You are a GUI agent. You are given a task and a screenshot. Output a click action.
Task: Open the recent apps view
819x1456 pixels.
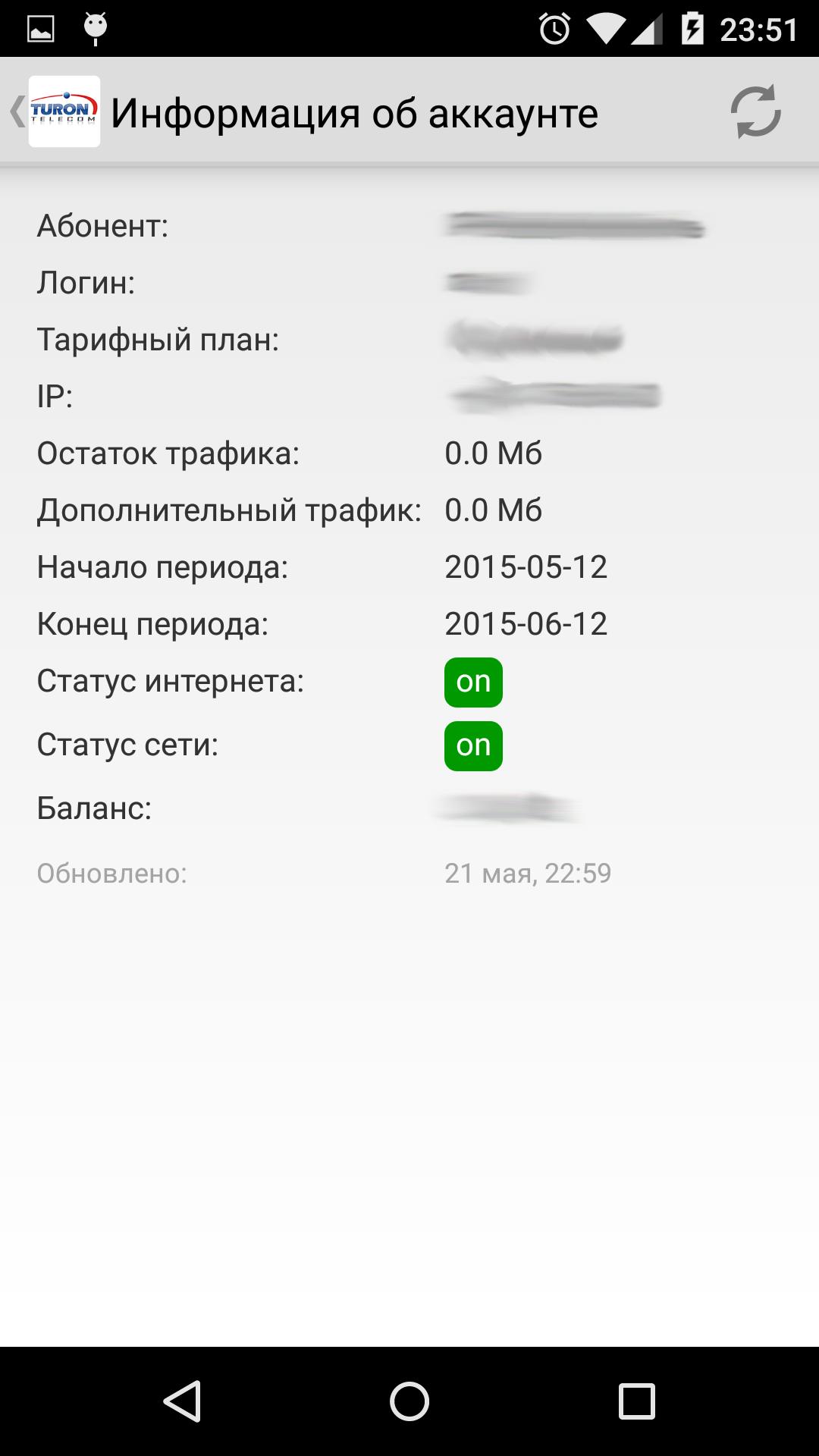tap(636, 1401)
